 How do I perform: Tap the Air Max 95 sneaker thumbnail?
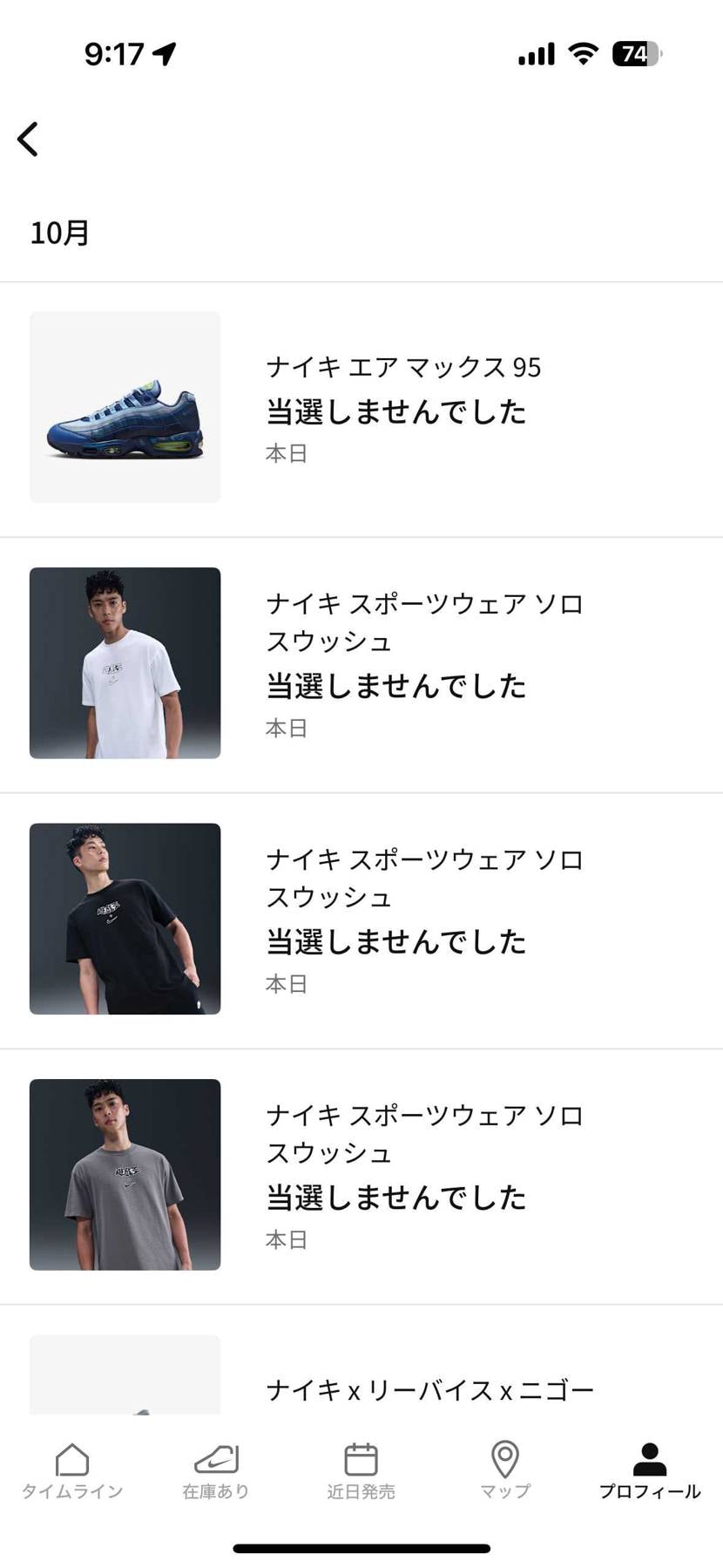tap(125, 406)
